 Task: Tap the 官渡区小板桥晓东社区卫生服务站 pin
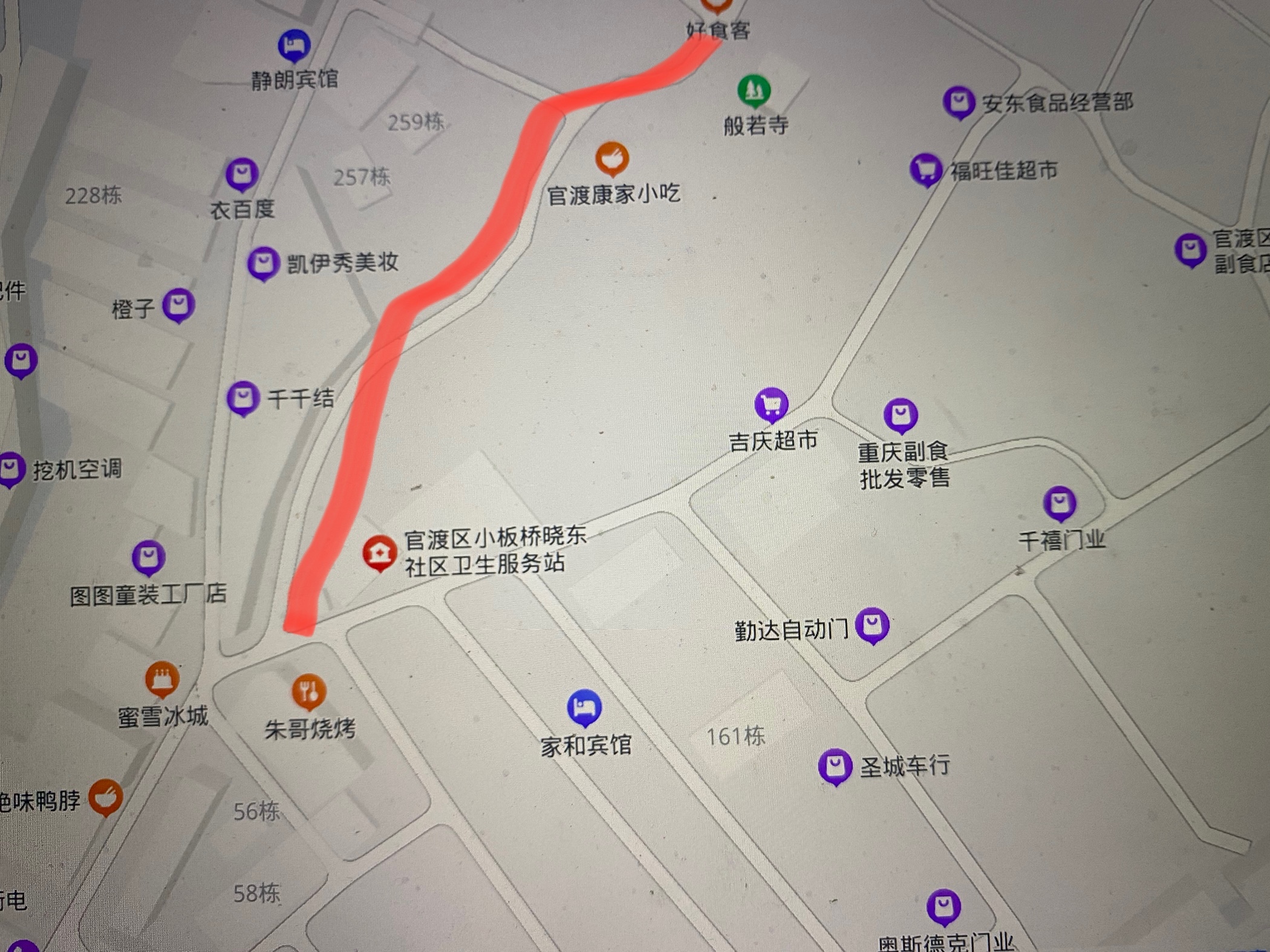pos(379,553)
